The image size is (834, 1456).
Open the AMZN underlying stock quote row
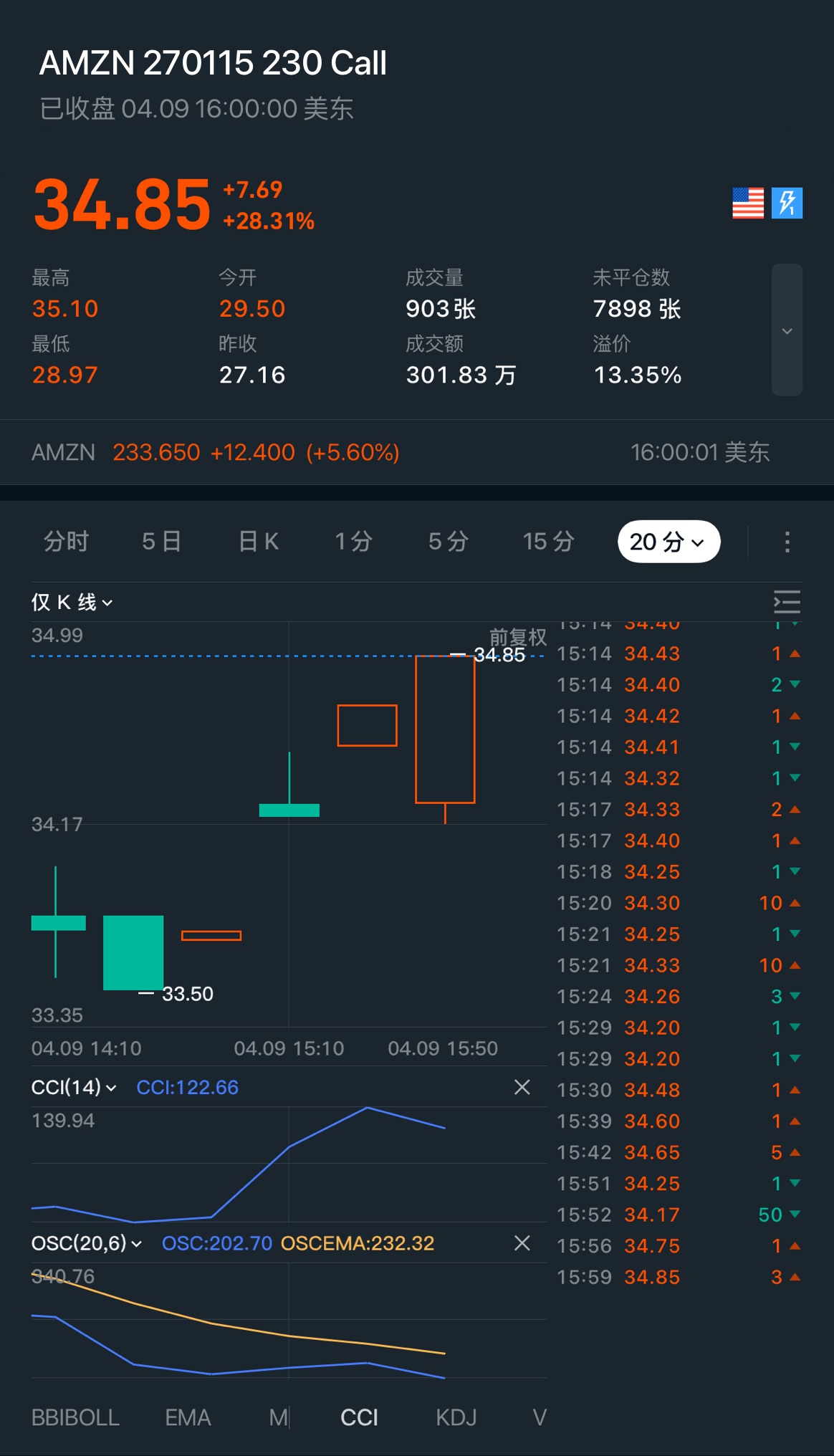(215, 452)
